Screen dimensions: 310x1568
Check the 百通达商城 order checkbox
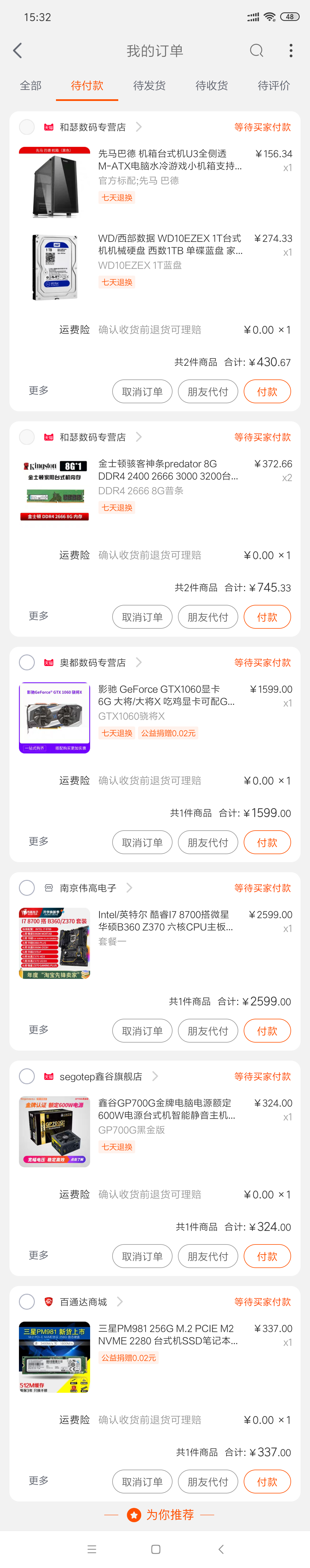[27, 1301]
